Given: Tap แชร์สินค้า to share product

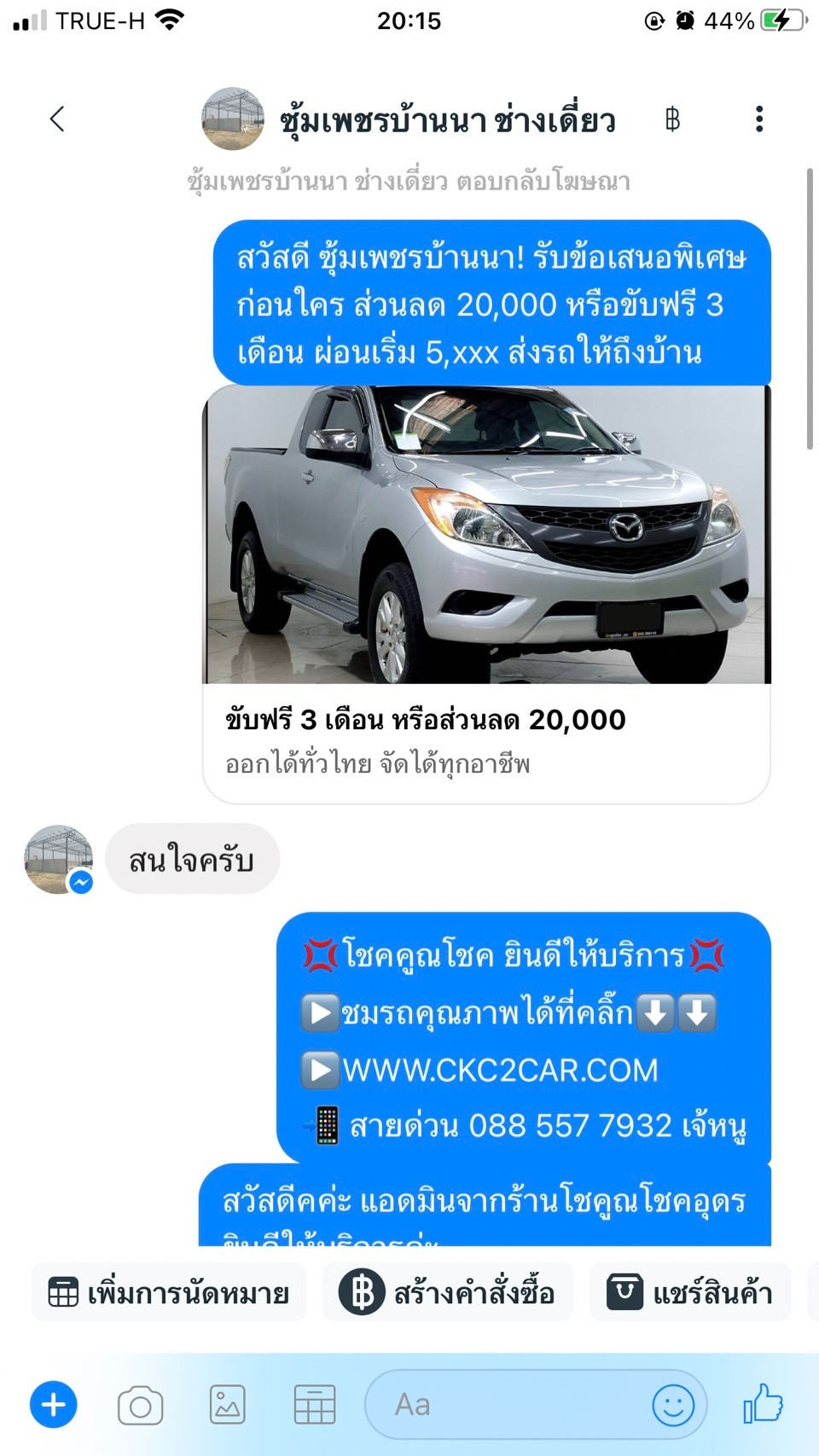Looking at the screenshot, I should (690, 1293).
